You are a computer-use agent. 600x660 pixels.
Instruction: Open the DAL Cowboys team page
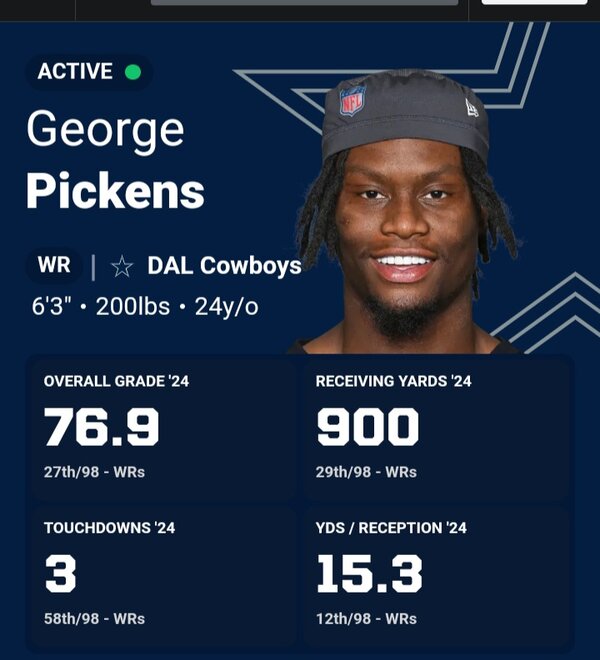[x=222, y=266]
